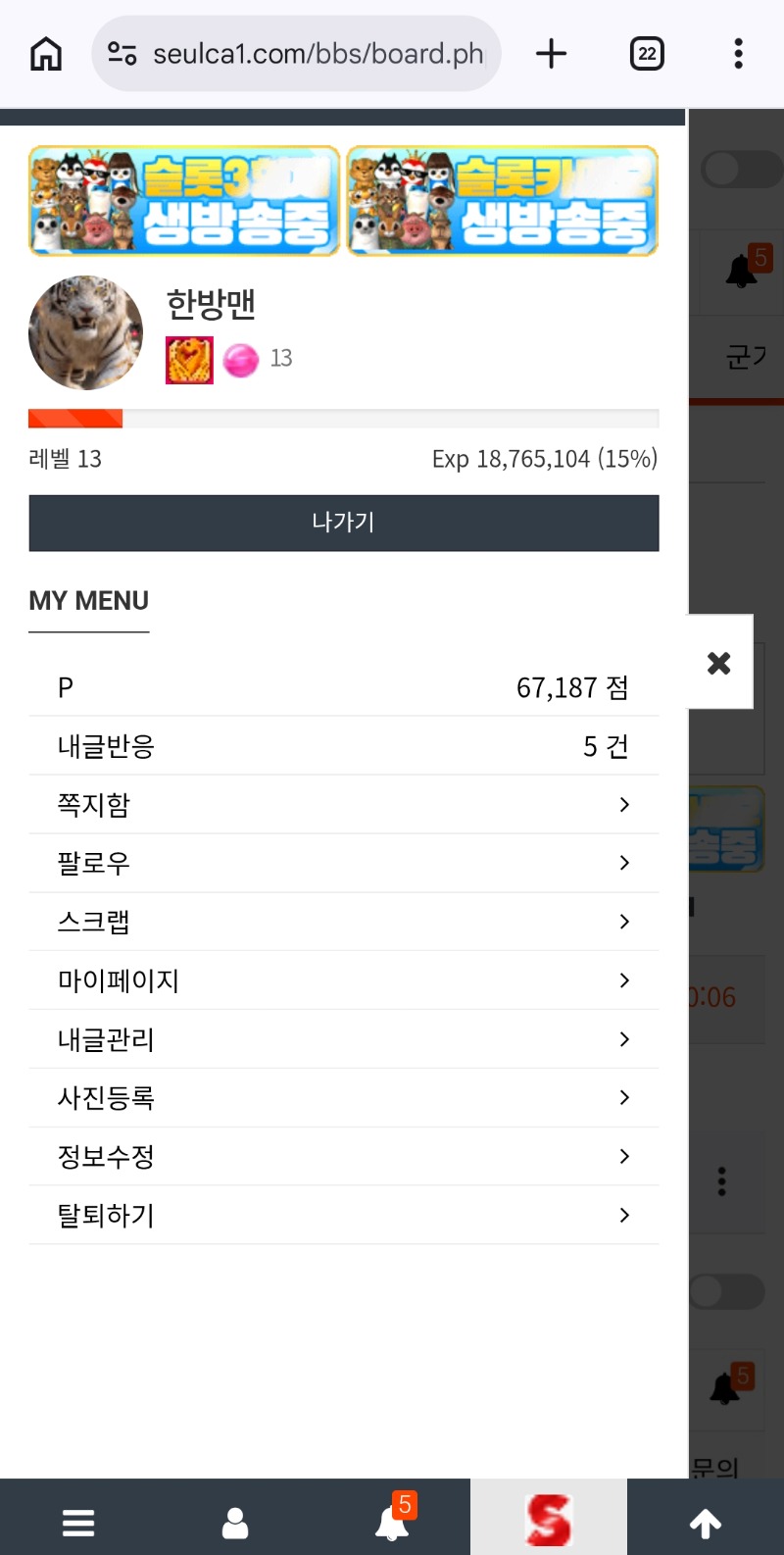Go to 마이페이지
The height and width of the screenshot is (1555, 784).
point(343,980)
